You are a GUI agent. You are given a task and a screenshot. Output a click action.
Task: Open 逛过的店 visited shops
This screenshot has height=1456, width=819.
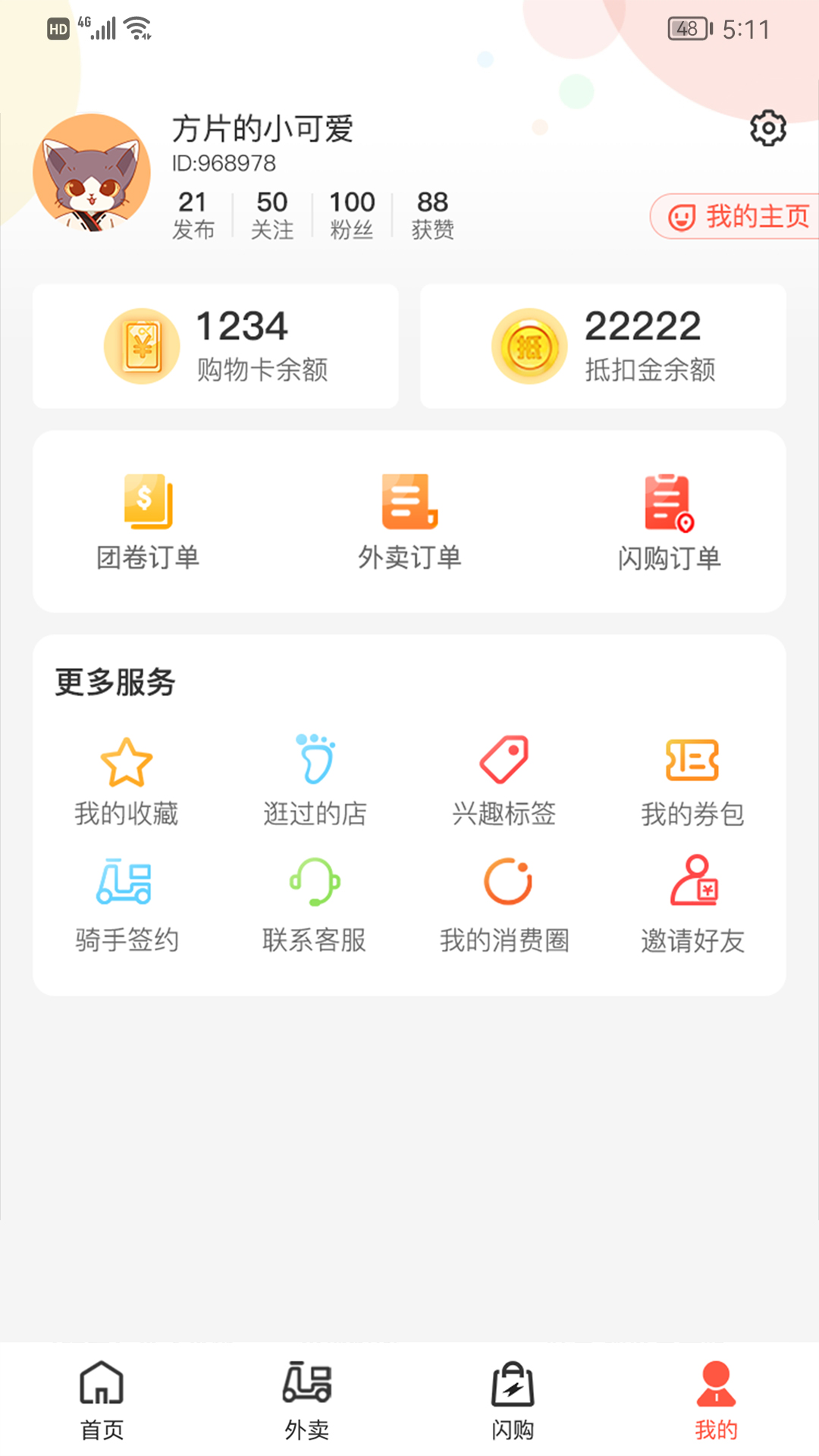coord(315,781)
